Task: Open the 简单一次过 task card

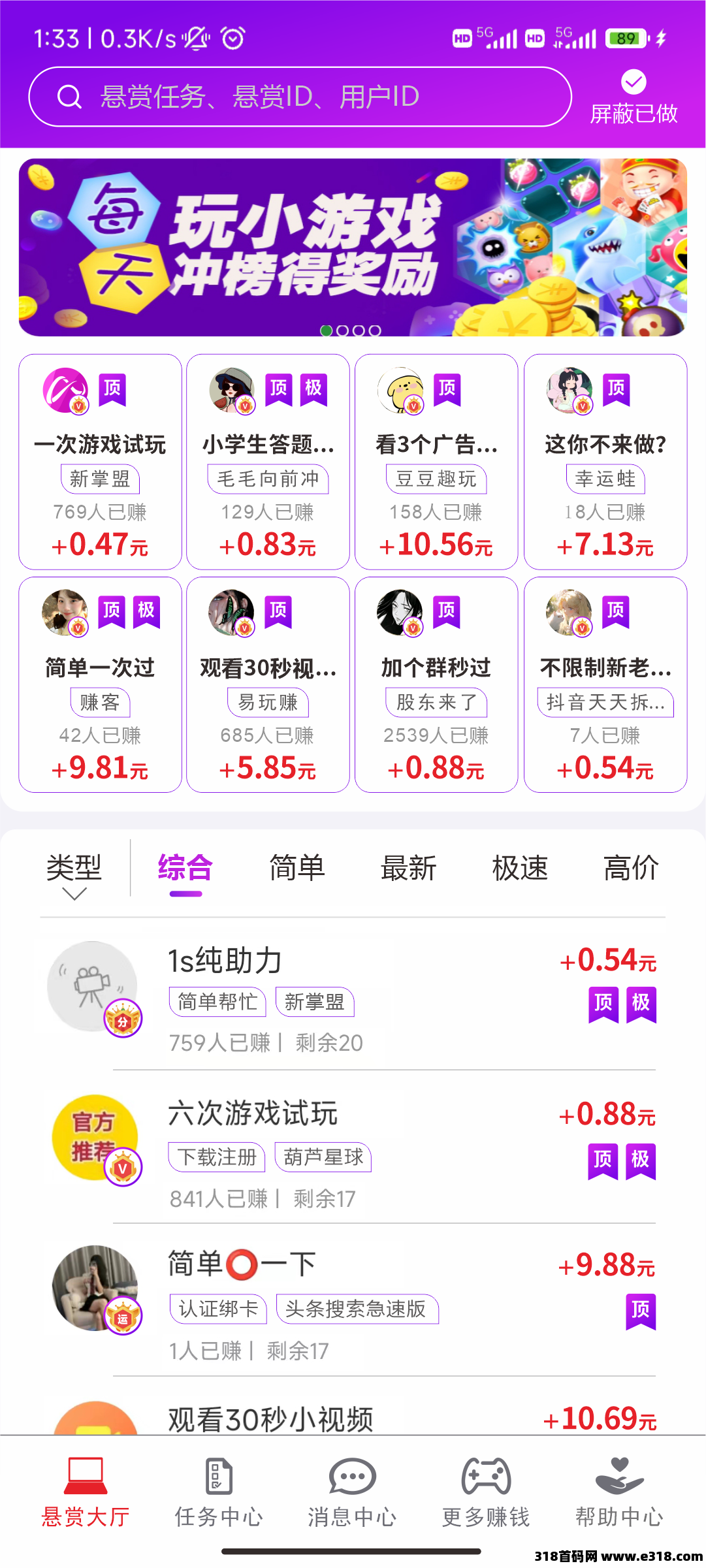Action: point(100,684)
